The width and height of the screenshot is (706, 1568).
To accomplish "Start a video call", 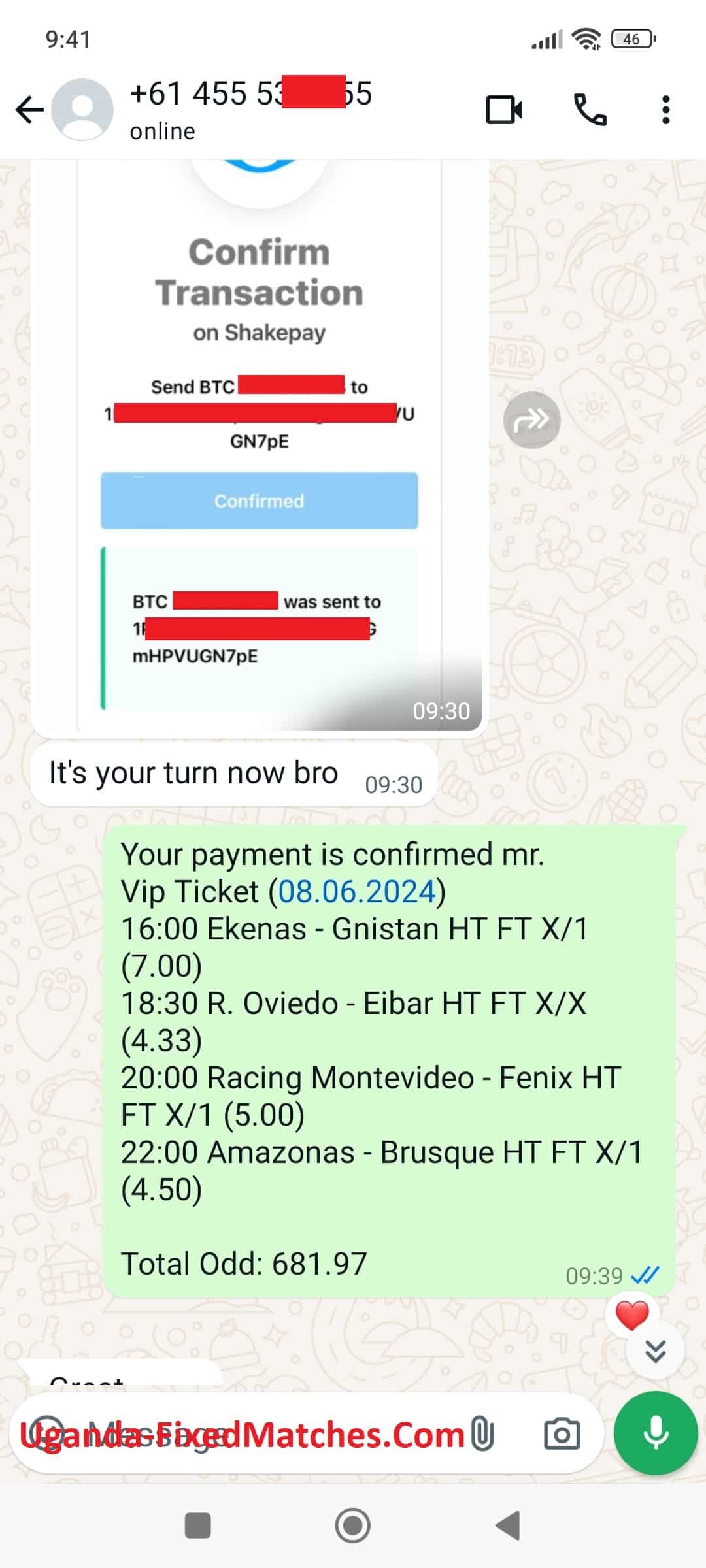I will pos(503,109).
